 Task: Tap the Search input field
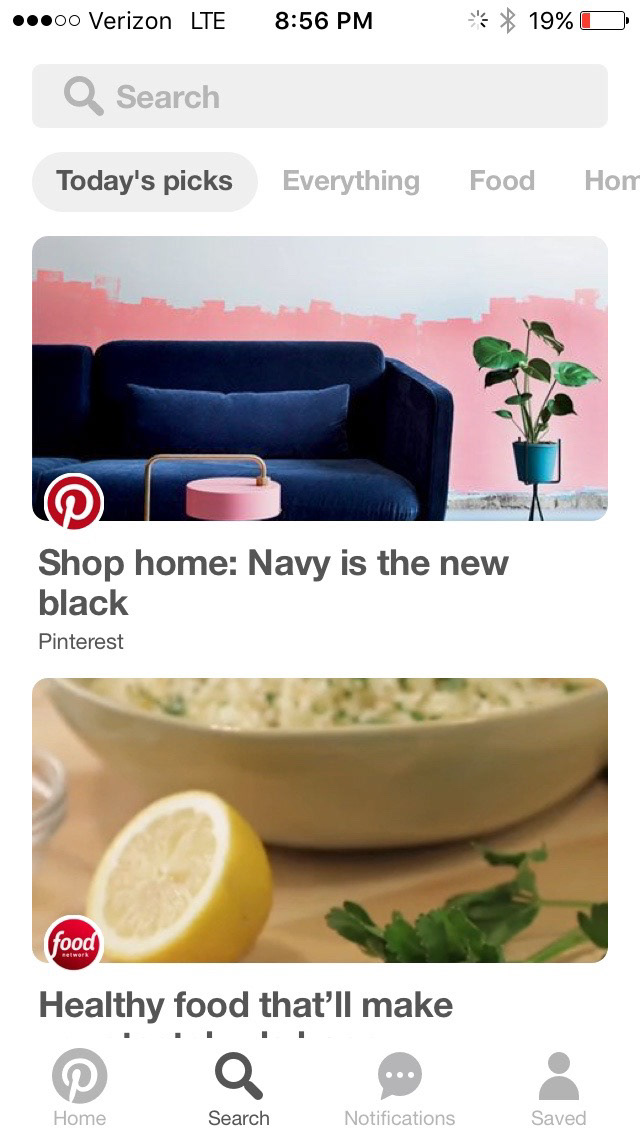pyautogui.click(x=320, y=96)
